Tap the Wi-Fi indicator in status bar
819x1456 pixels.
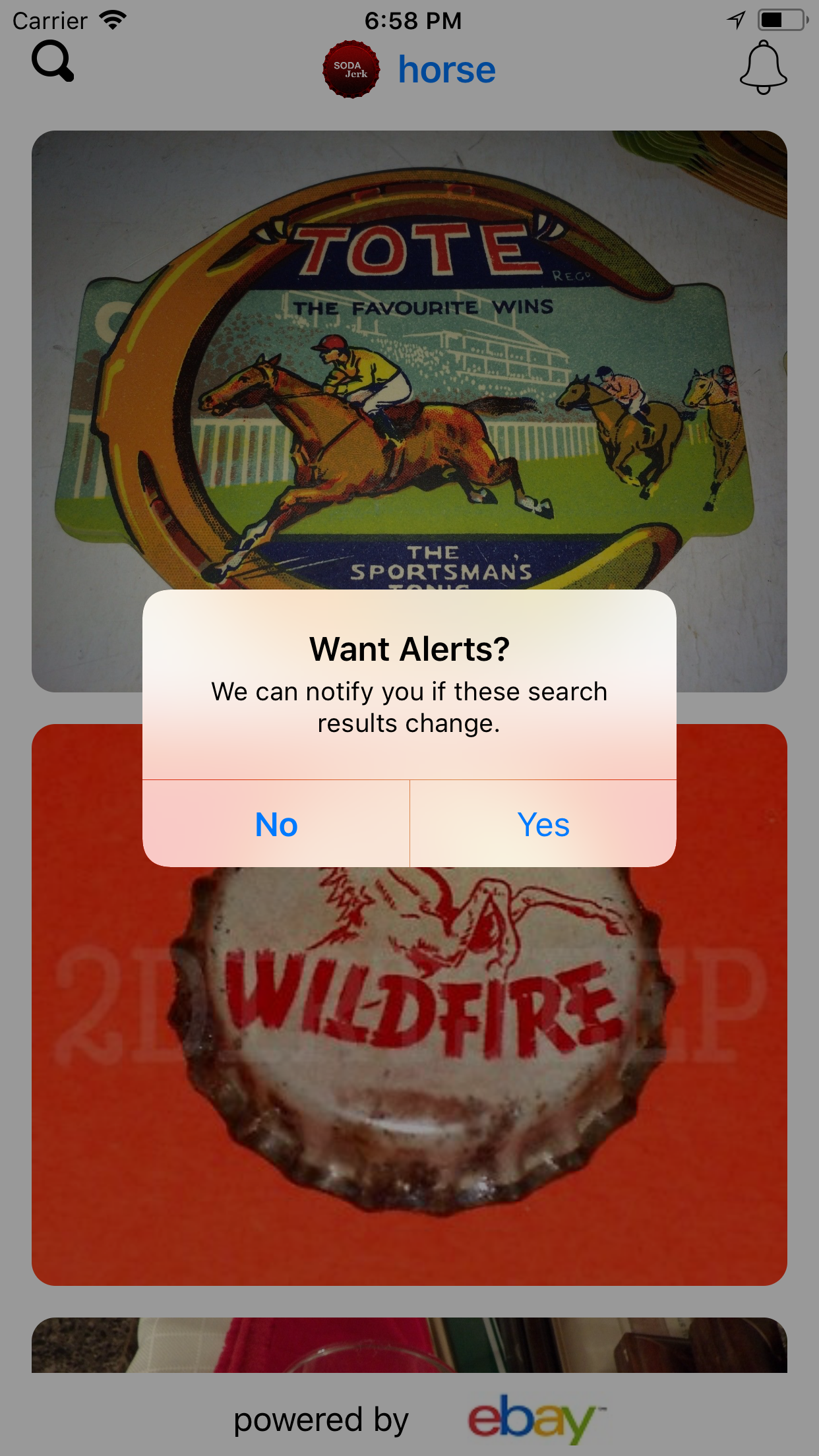pyautogui.click(x=112, y=18)
